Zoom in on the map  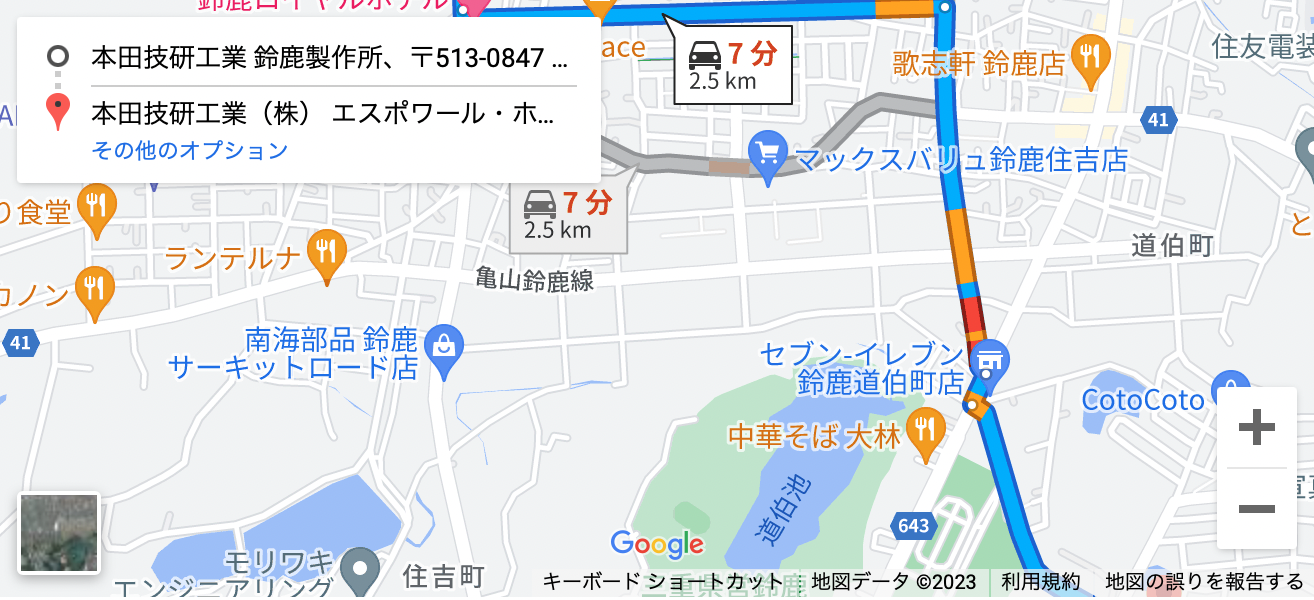(1256, 428)
